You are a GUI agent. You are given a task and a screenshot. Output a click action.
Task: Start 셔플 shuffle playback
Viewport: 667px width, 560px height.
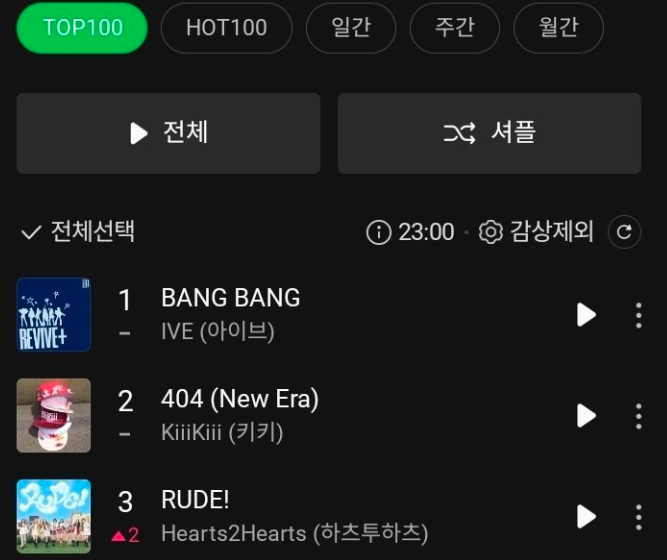(489, 133)
